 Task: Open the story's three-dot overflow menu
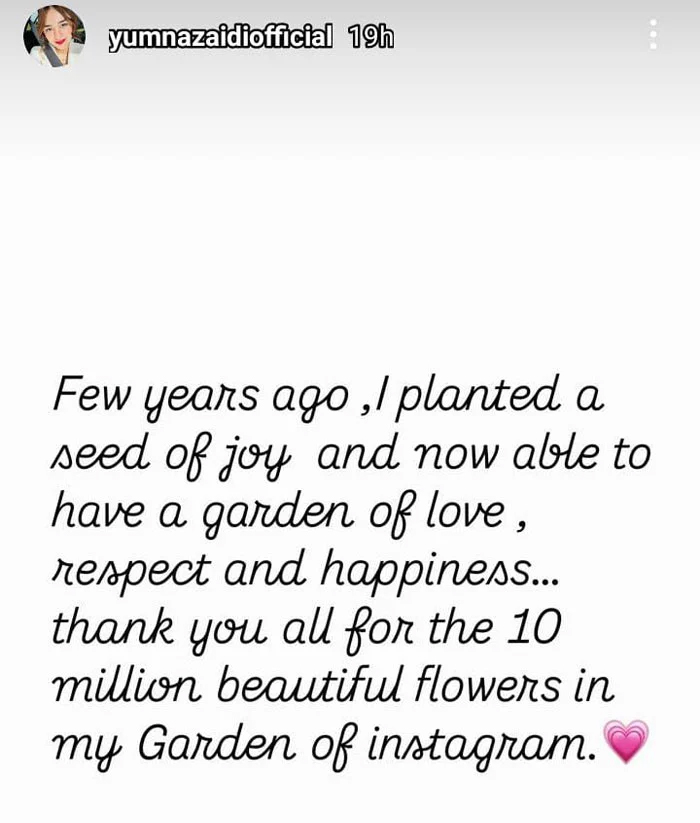click(x=653, y=36)
